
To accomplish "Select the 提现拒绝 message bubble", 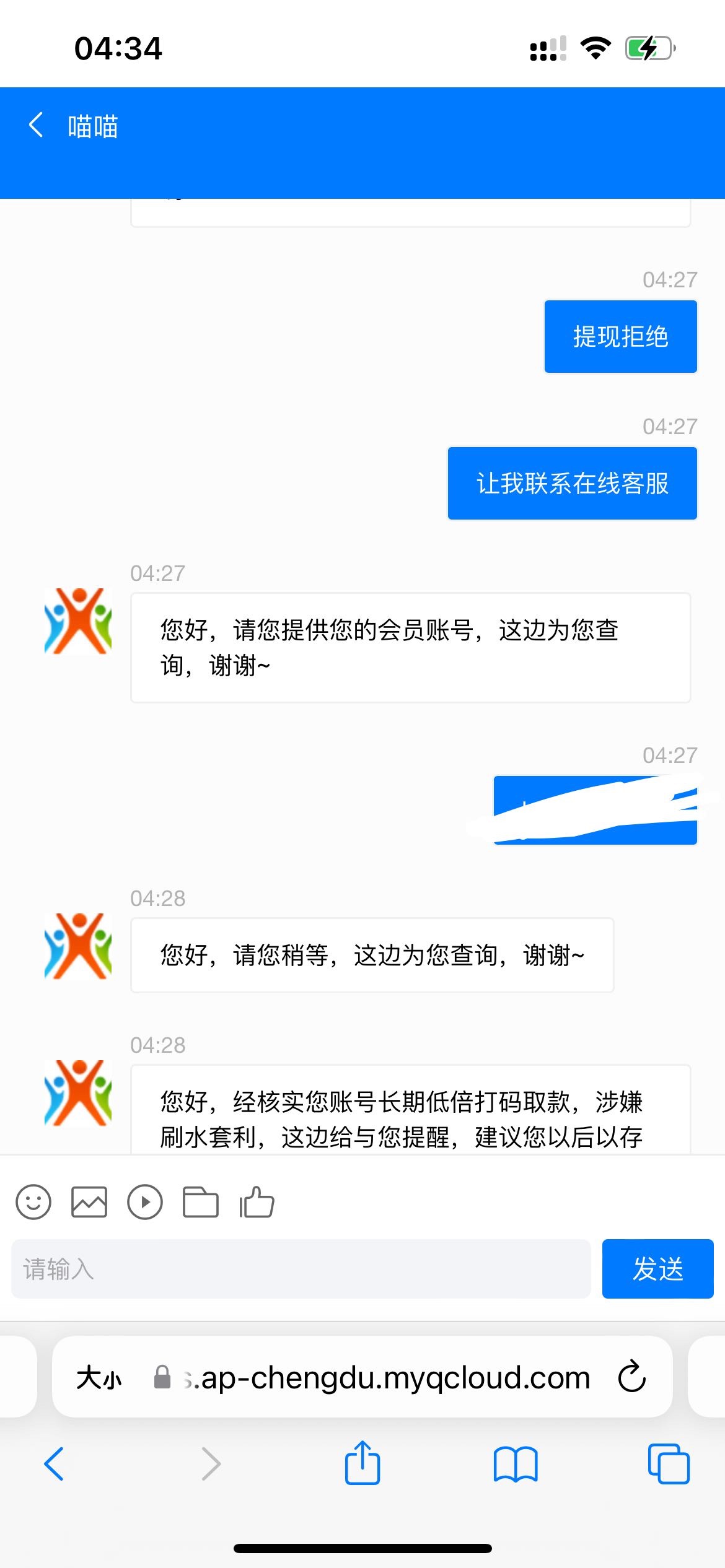I will tap(620, 336).
